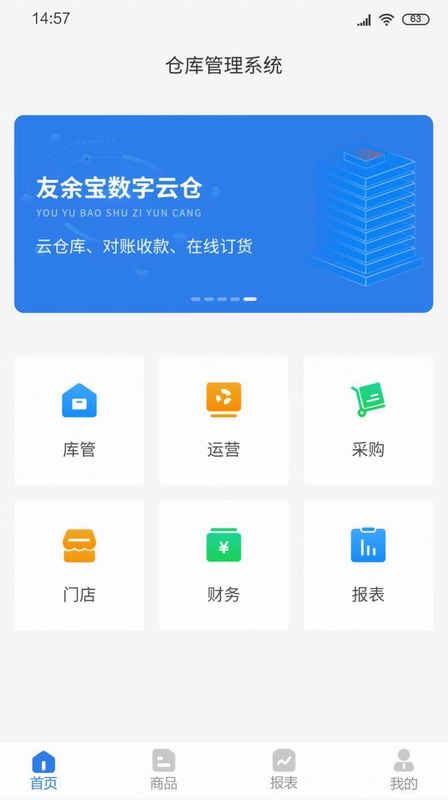The image size is (448, 800).
Task: Tap the 友余宝数字云仓 banner
Action: [x=223, y=214]
